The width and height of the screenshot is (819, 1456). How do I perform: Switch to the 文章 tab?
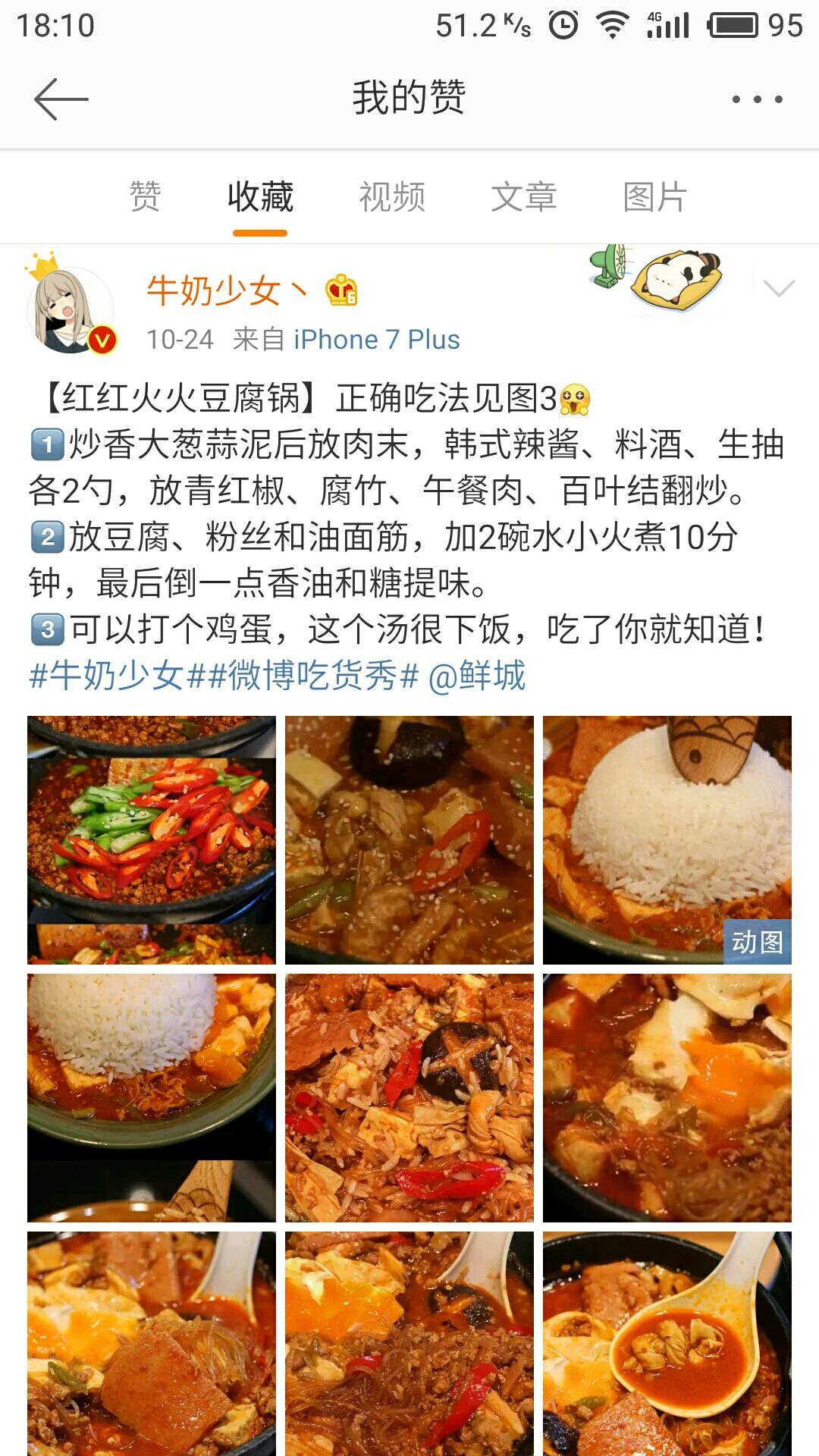point(523,197)
